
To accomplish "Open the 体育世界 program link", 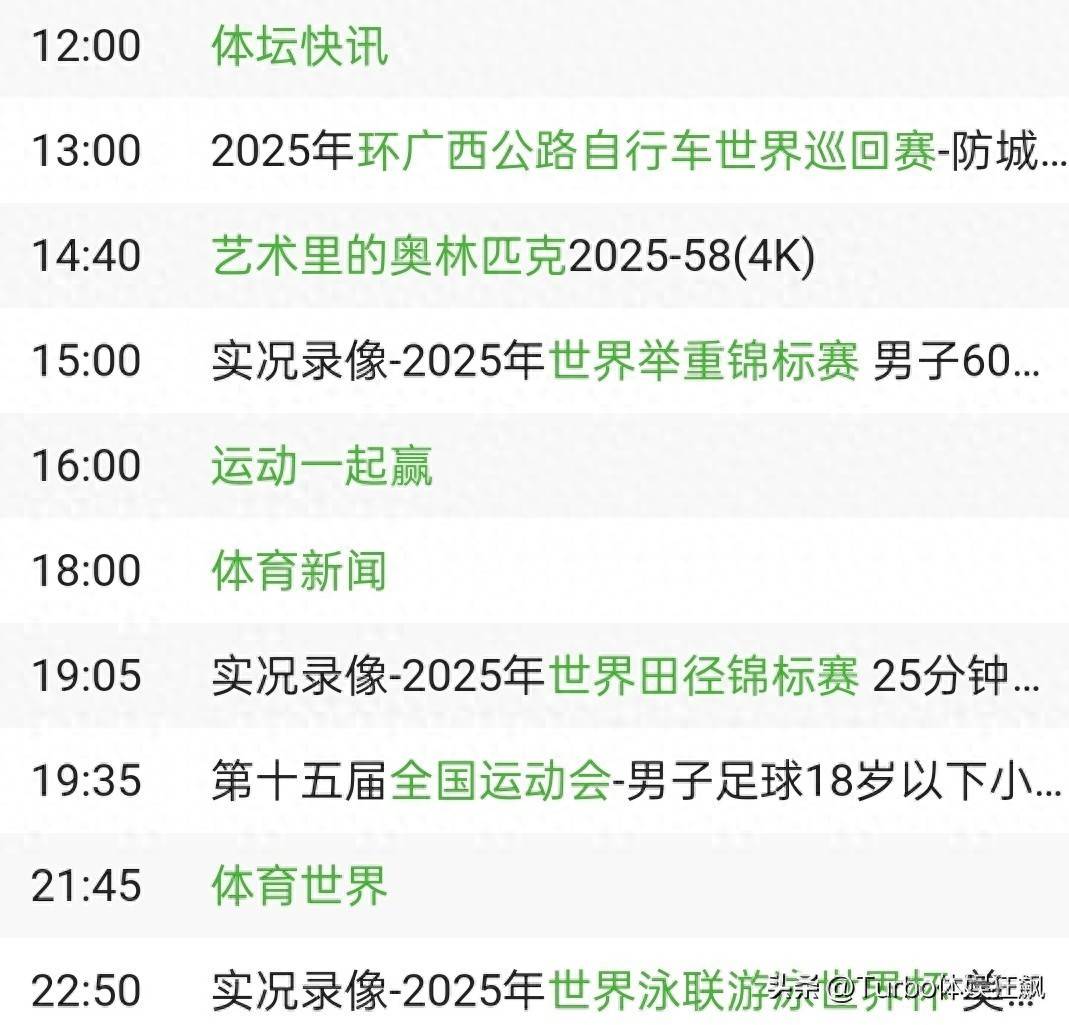I will 299,886.
